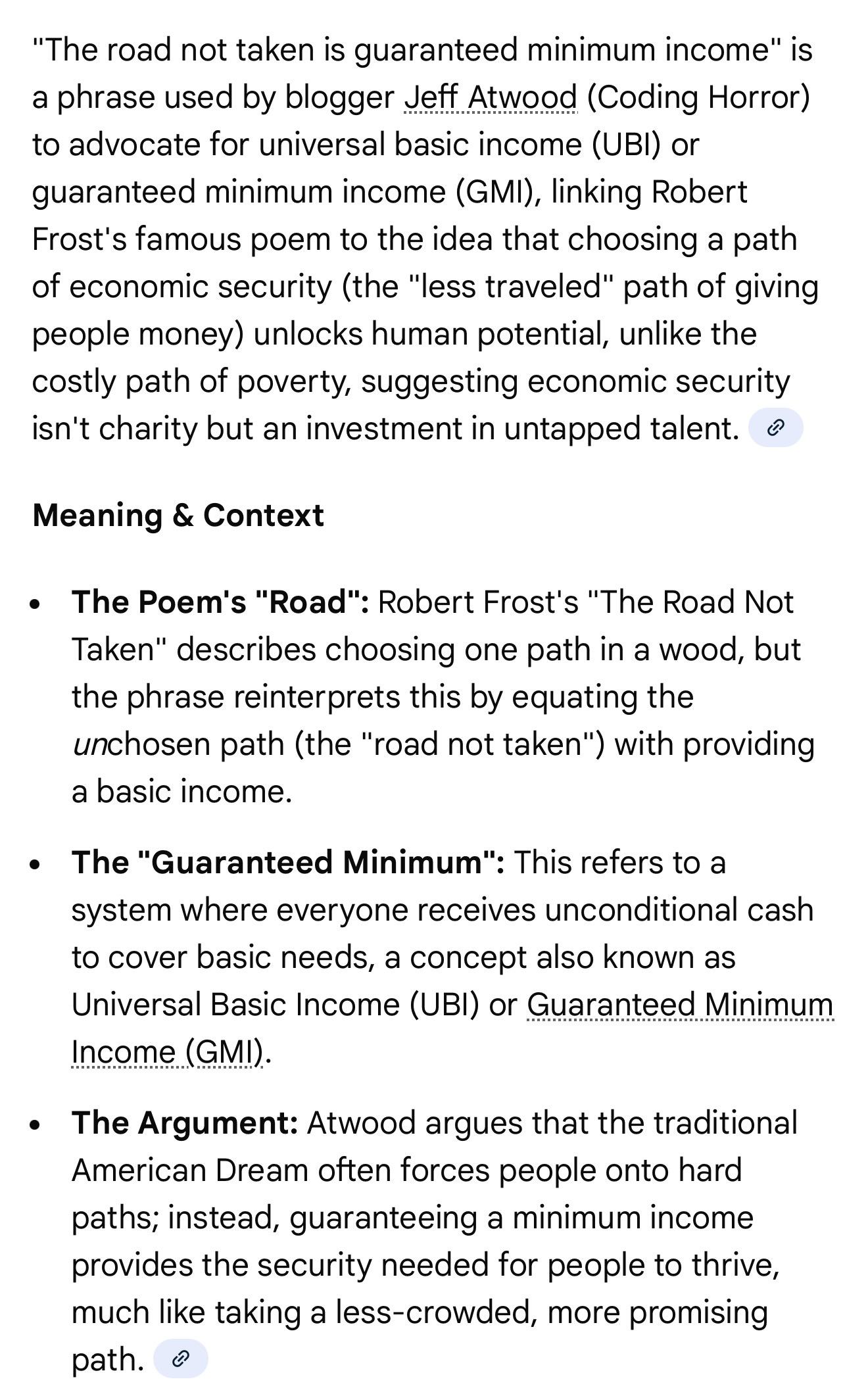Open the Jeff Atwood underlined link

(490, 98)
